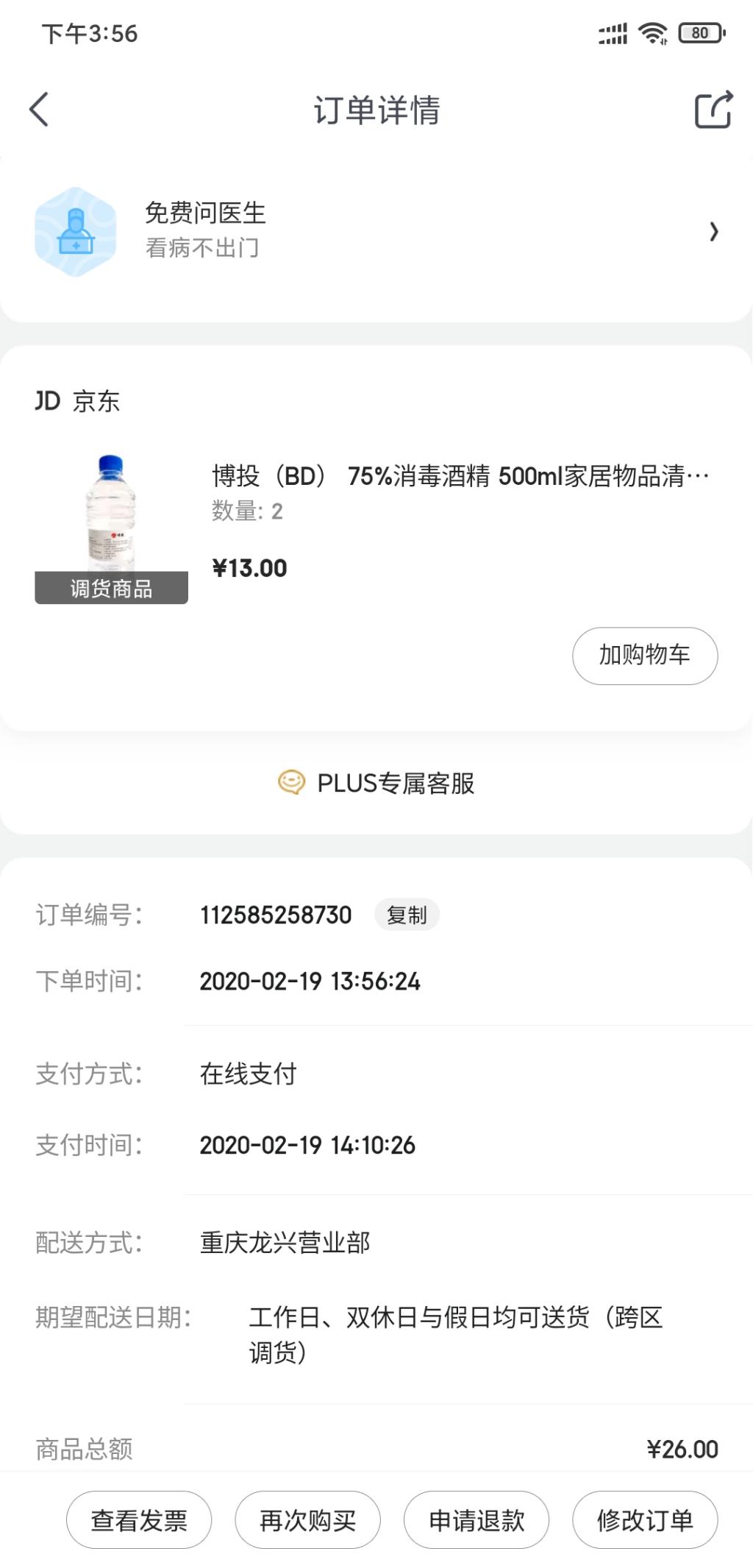Image resolution: width=753 pixels, height=1568 pixels.
Task: Buy again with 再次购买
Action: coord(307,1519)
